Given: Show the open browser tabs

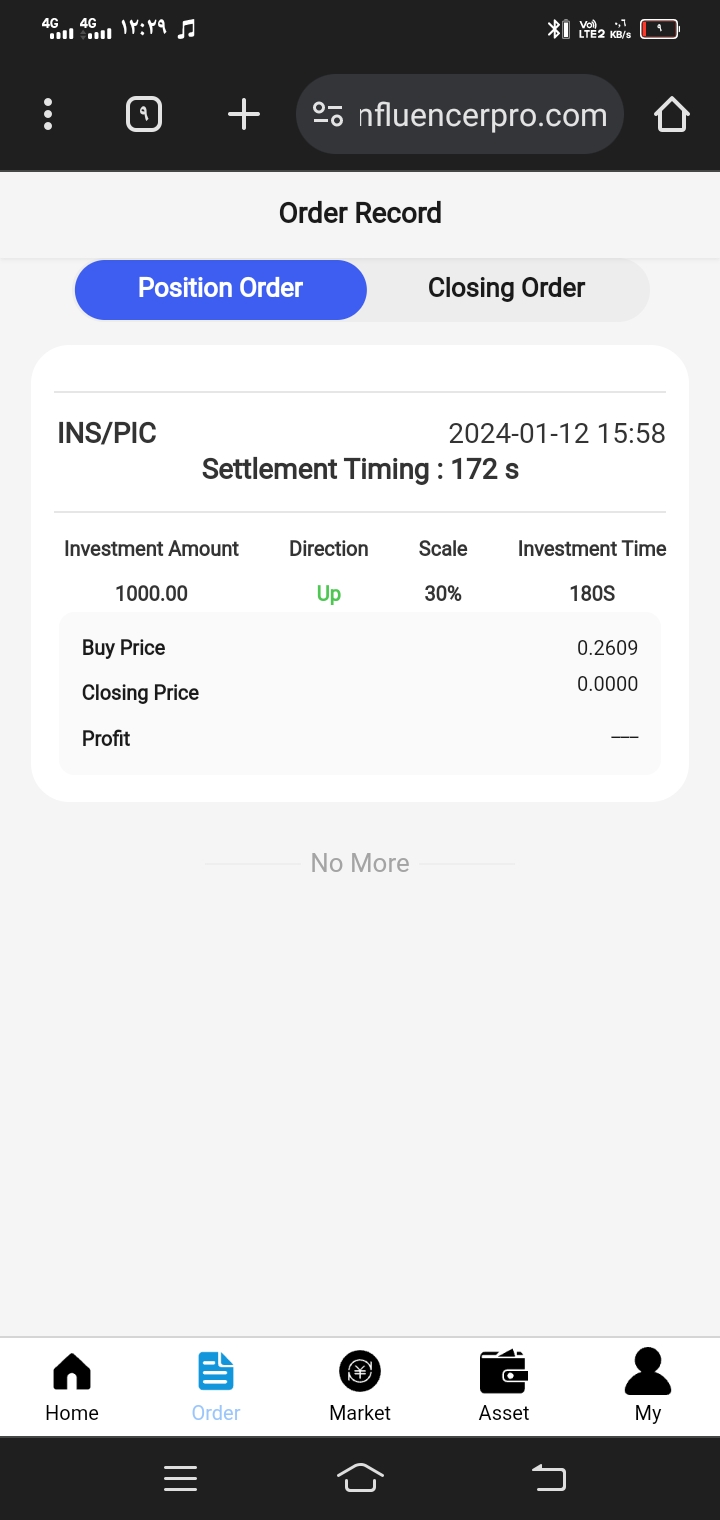Looking at the screenshot, I should pyautogui.click(x=144, y=115).
